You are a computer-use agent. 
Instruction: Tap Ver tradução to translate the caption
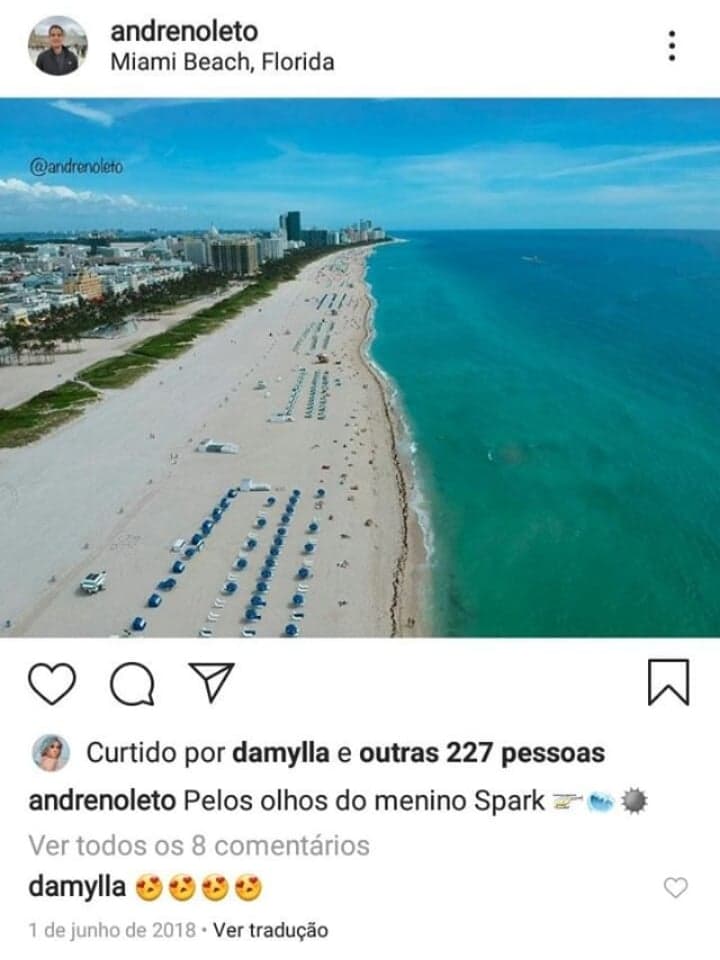pos(270,930)
